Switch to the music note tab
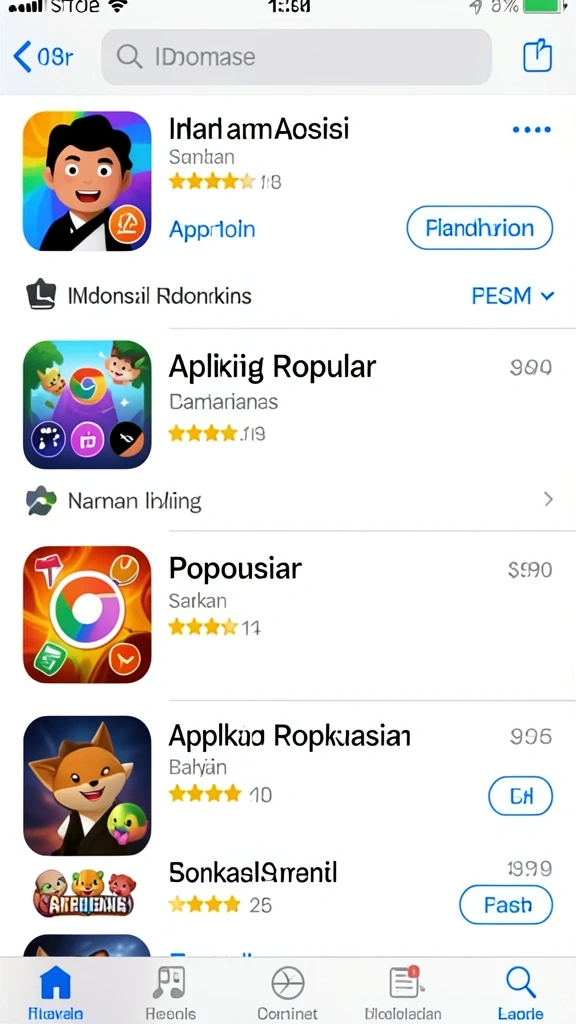Screen dimensions: 576x1024 coord(170,993)
